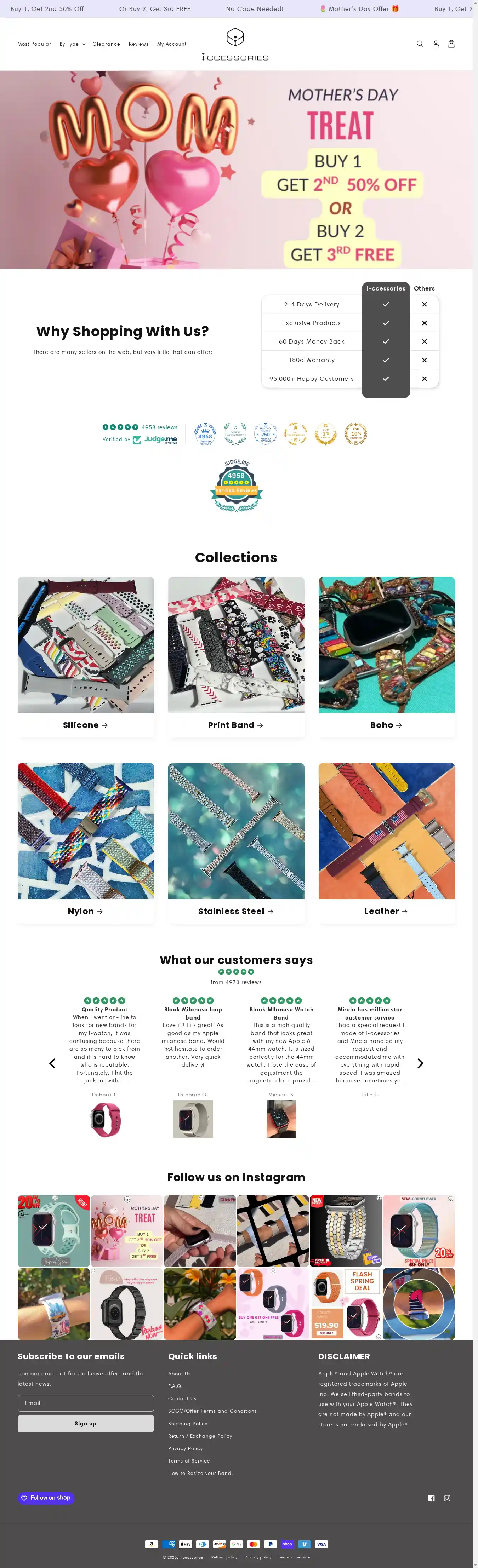Browse the Print Band collection

click(x=236, y=725)
